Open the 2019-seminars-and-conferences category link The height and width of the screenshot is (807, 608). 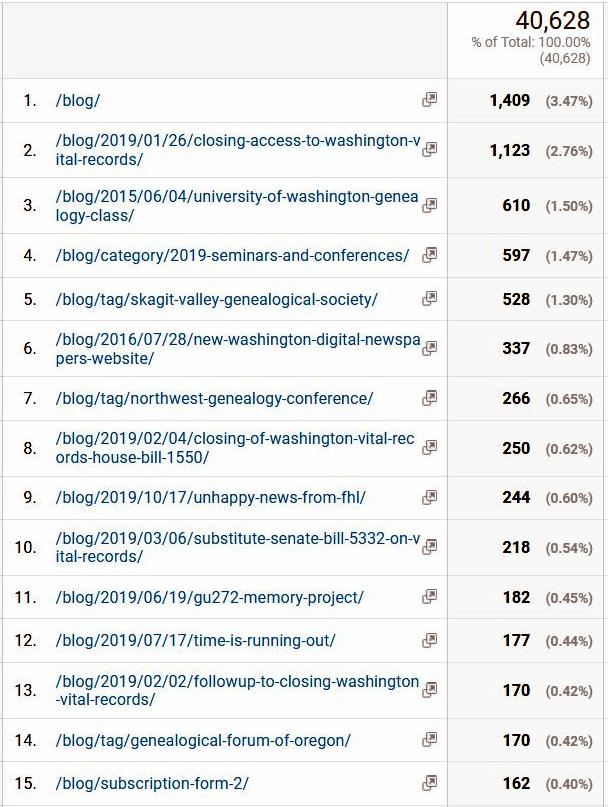click(232, 256)
